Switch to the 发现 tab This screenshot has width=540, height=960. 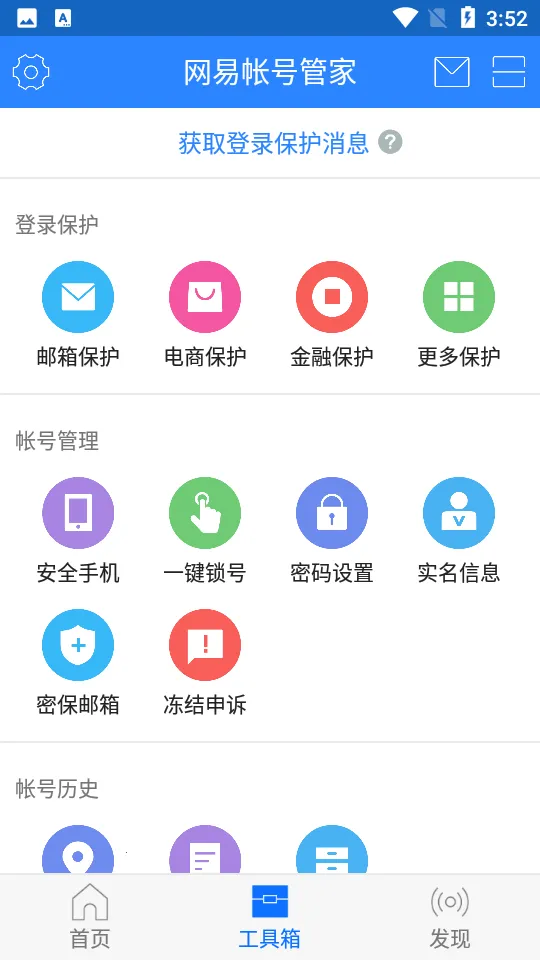pos(450,917)
